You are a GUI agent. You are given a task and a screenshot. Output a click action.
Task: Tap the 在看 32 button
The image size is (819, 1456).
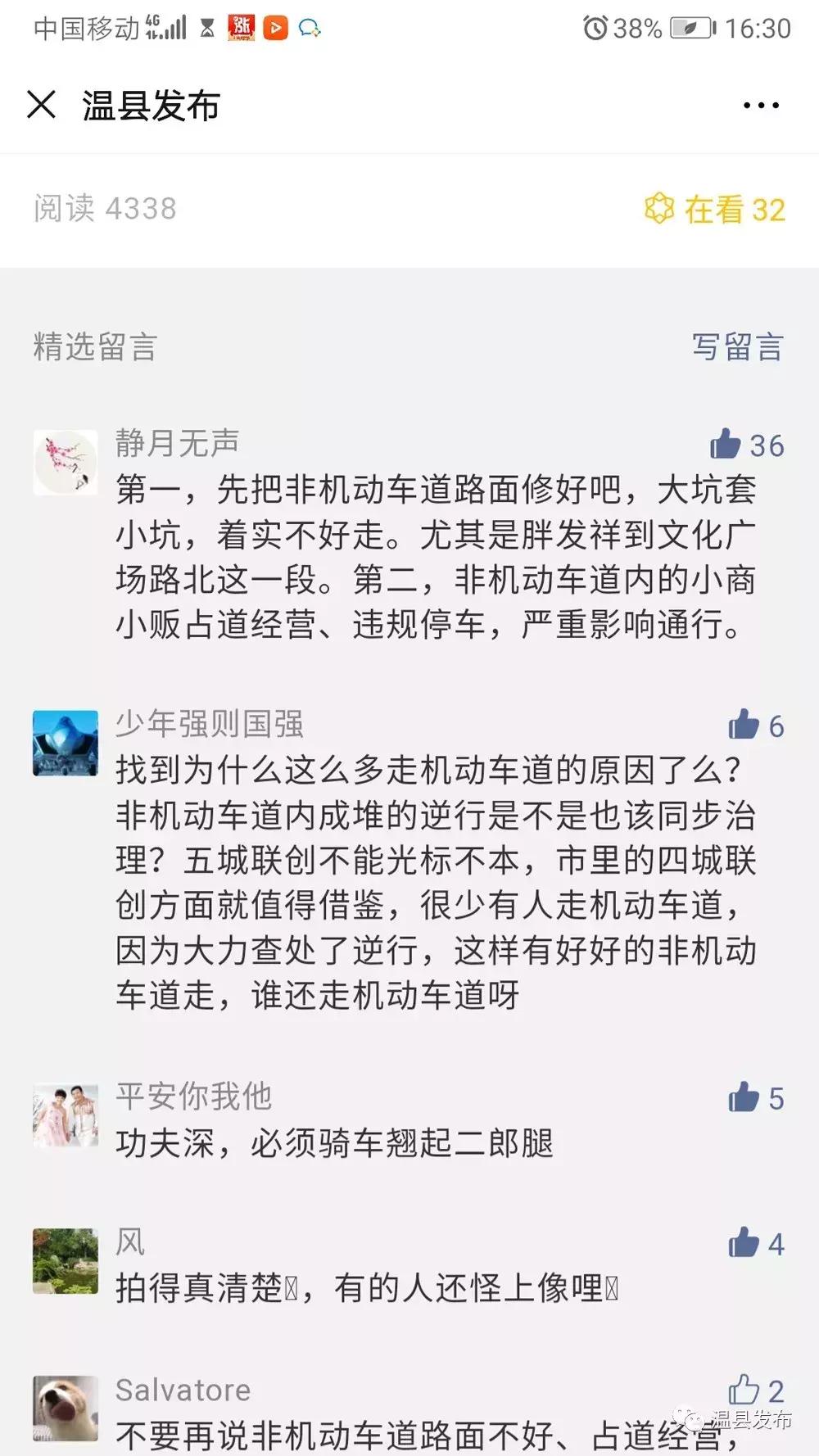click(x=715, y=210)
